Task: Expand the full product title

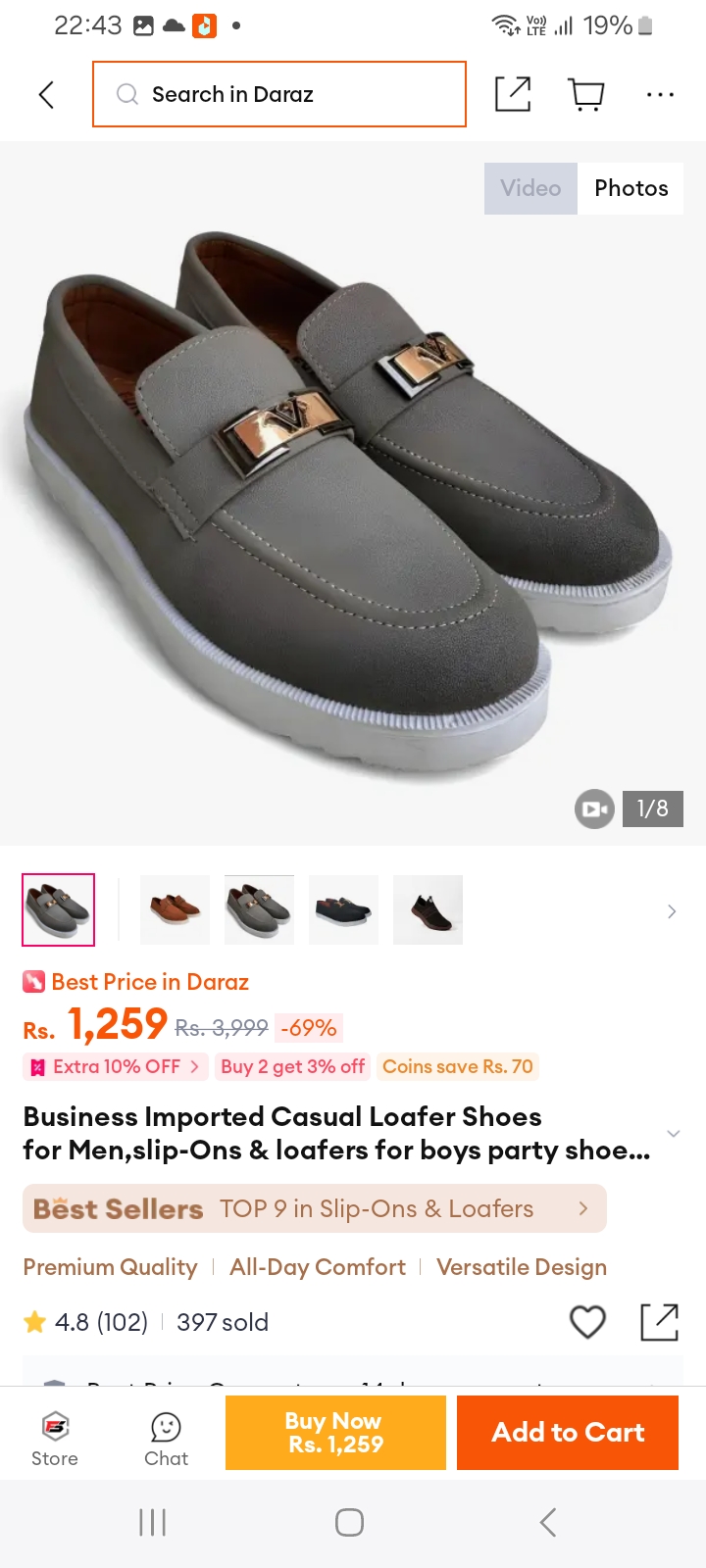Action: coord(673,1133)
